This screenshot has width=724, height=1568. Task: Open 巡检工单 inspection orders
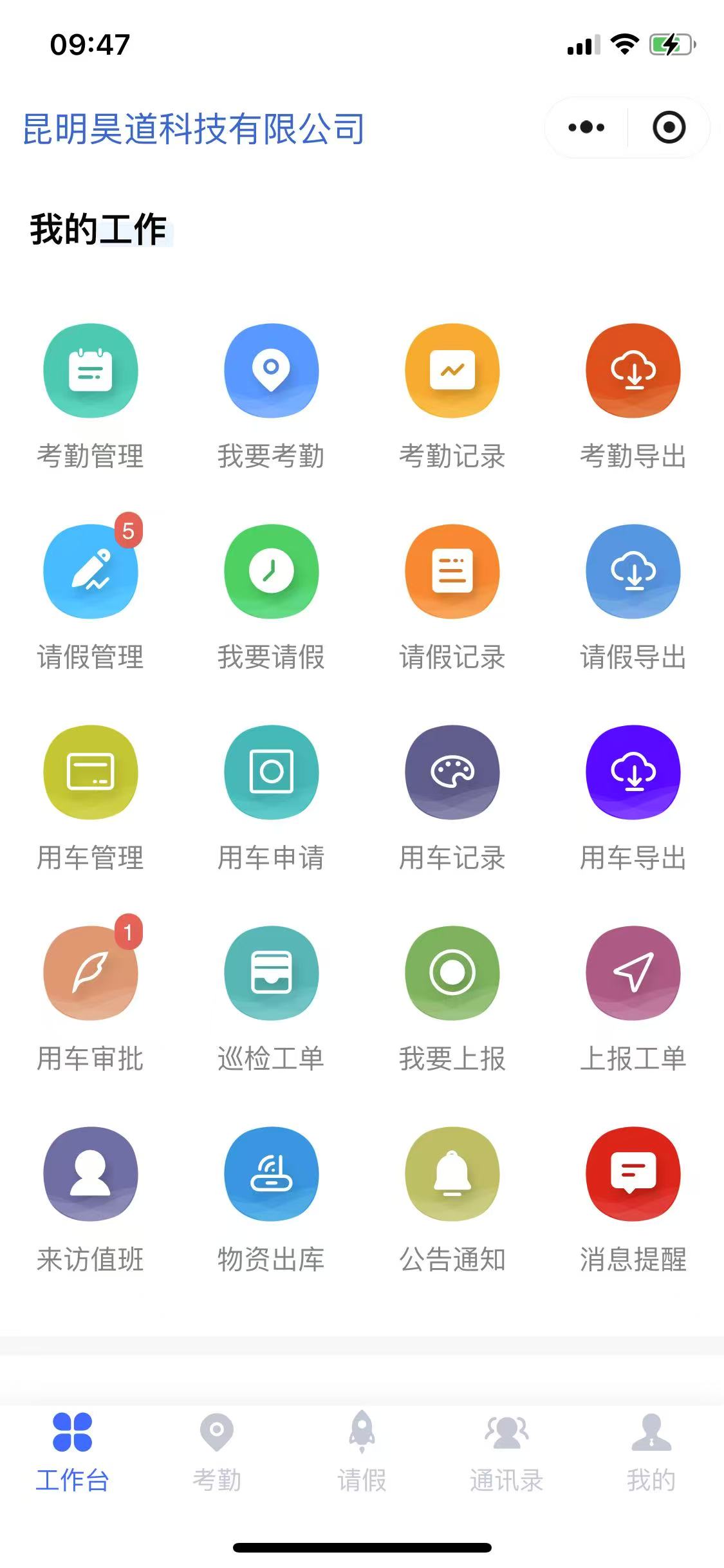(x=272, y=974)
